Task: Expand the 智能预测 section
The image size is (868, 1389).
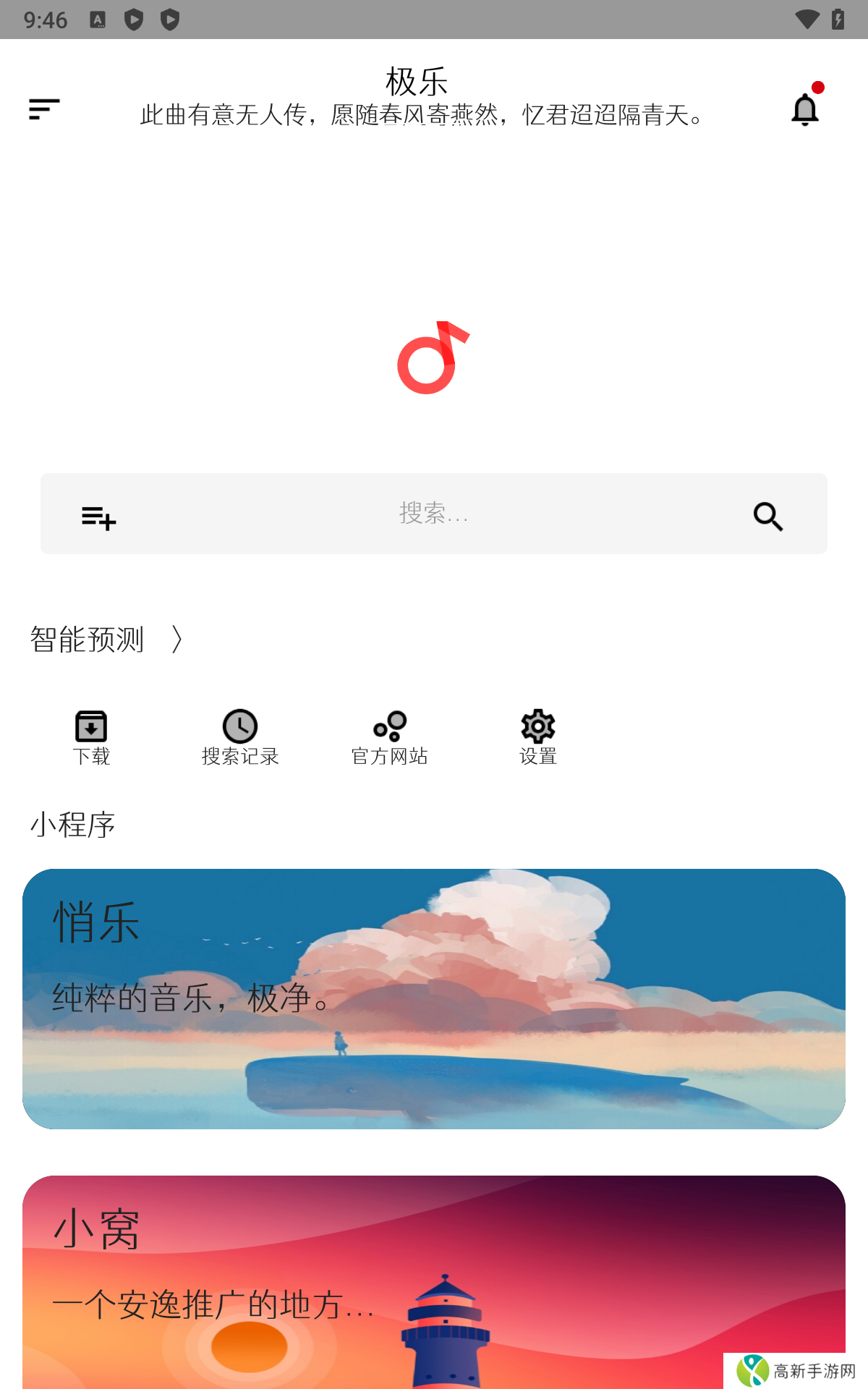Action: (87, 640)
